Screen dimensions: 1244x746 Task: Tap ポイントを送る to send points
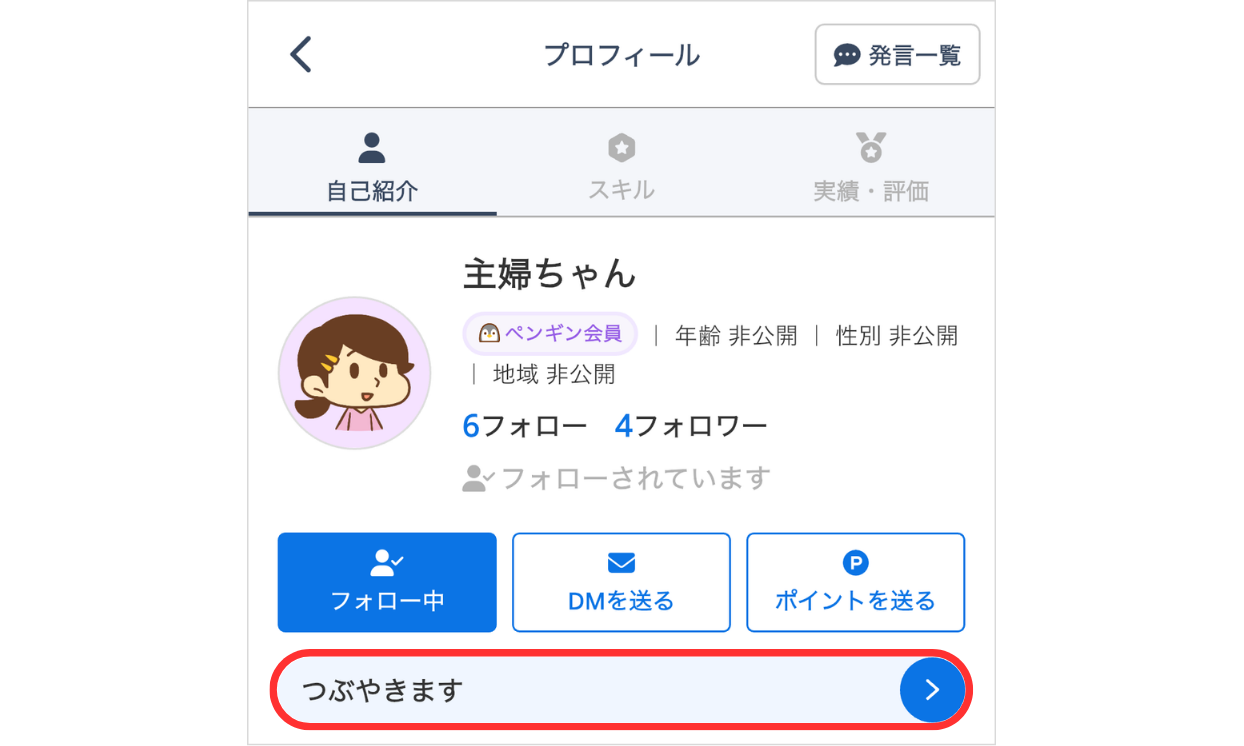(x=855, y=582)
